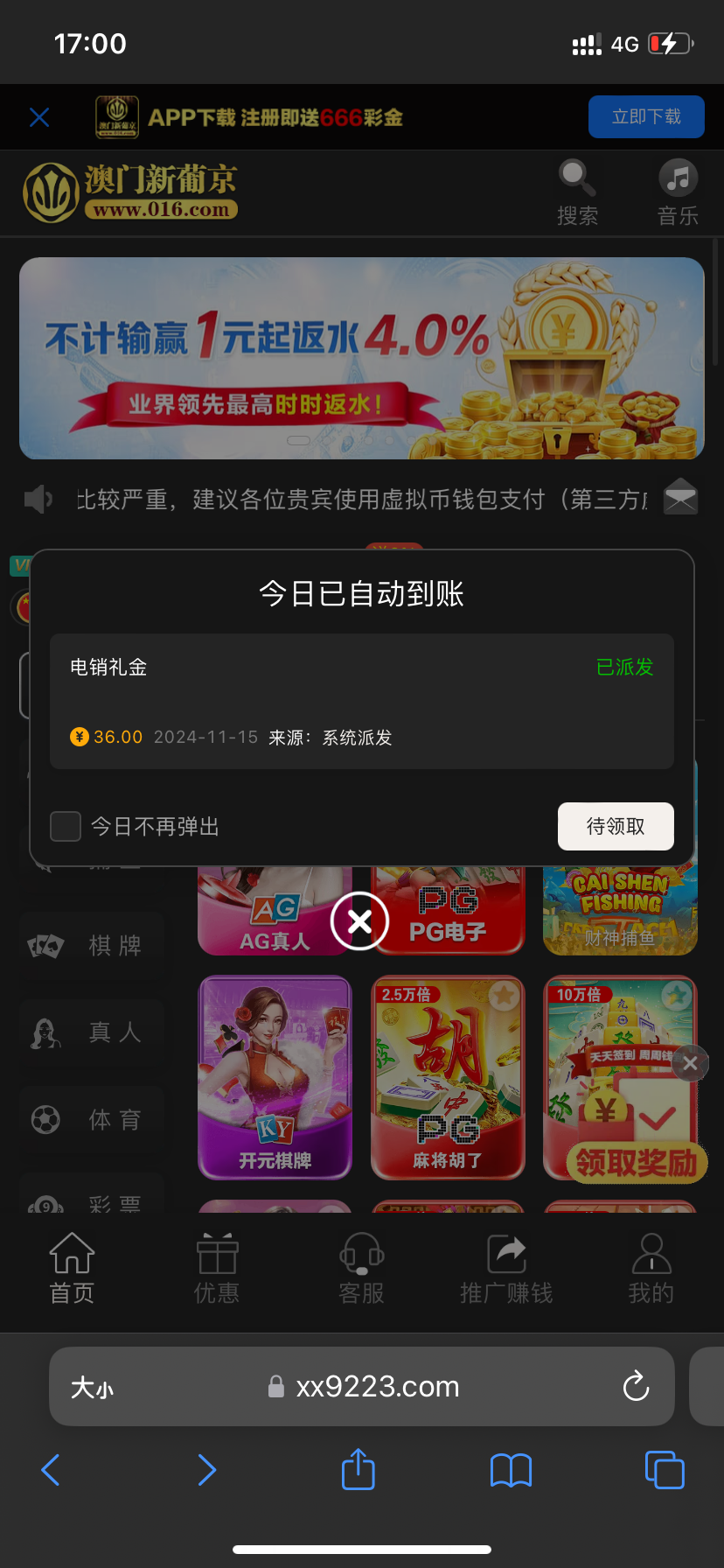Open the 麻将胡了 game tile
The image size is (724, 1568).
pyautogui.click(x=448, y=1077)
